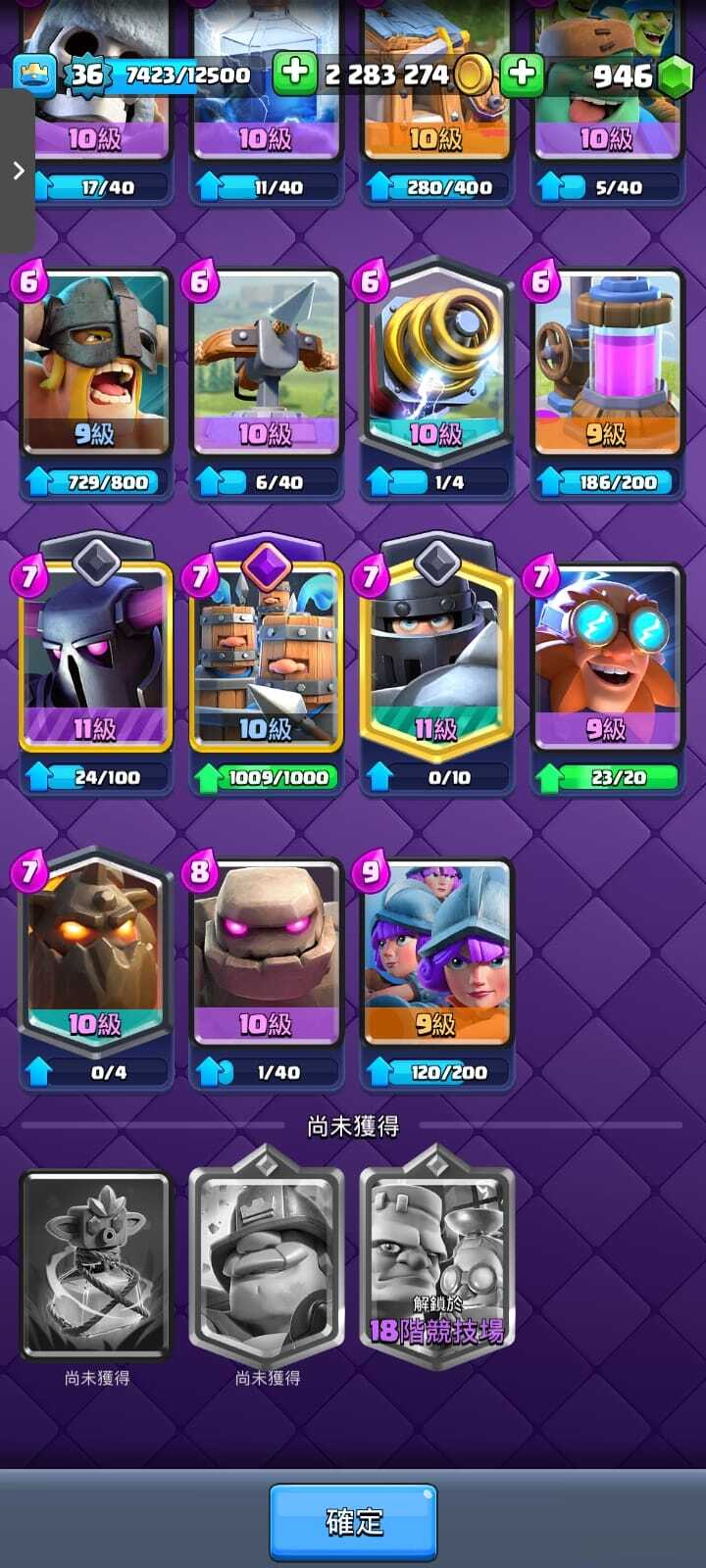This screenshot has height=1568, width=706.
Task: Add more gems with the plus button
Action: [x=522, y=73]
